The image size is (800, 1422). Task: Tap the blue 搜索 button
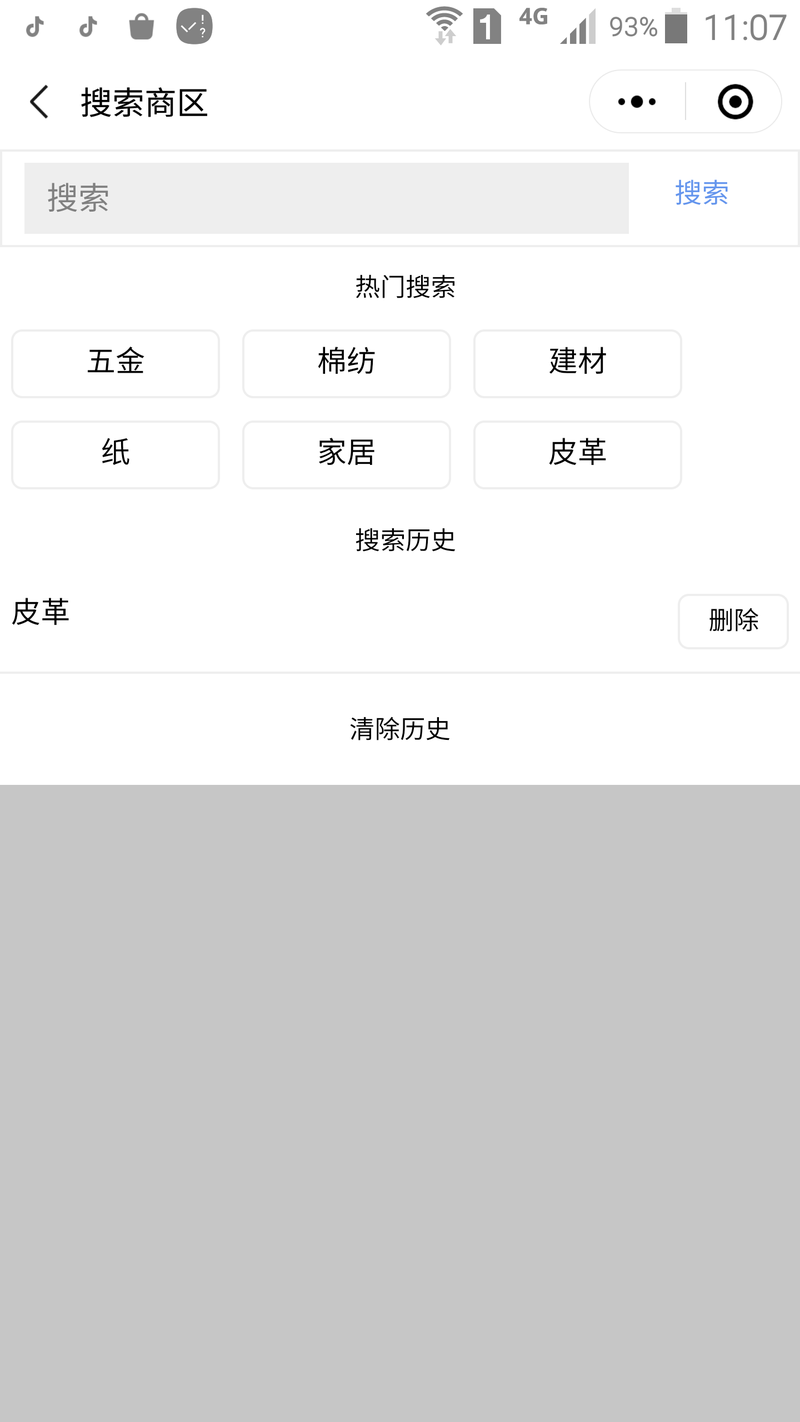[701, 193]
